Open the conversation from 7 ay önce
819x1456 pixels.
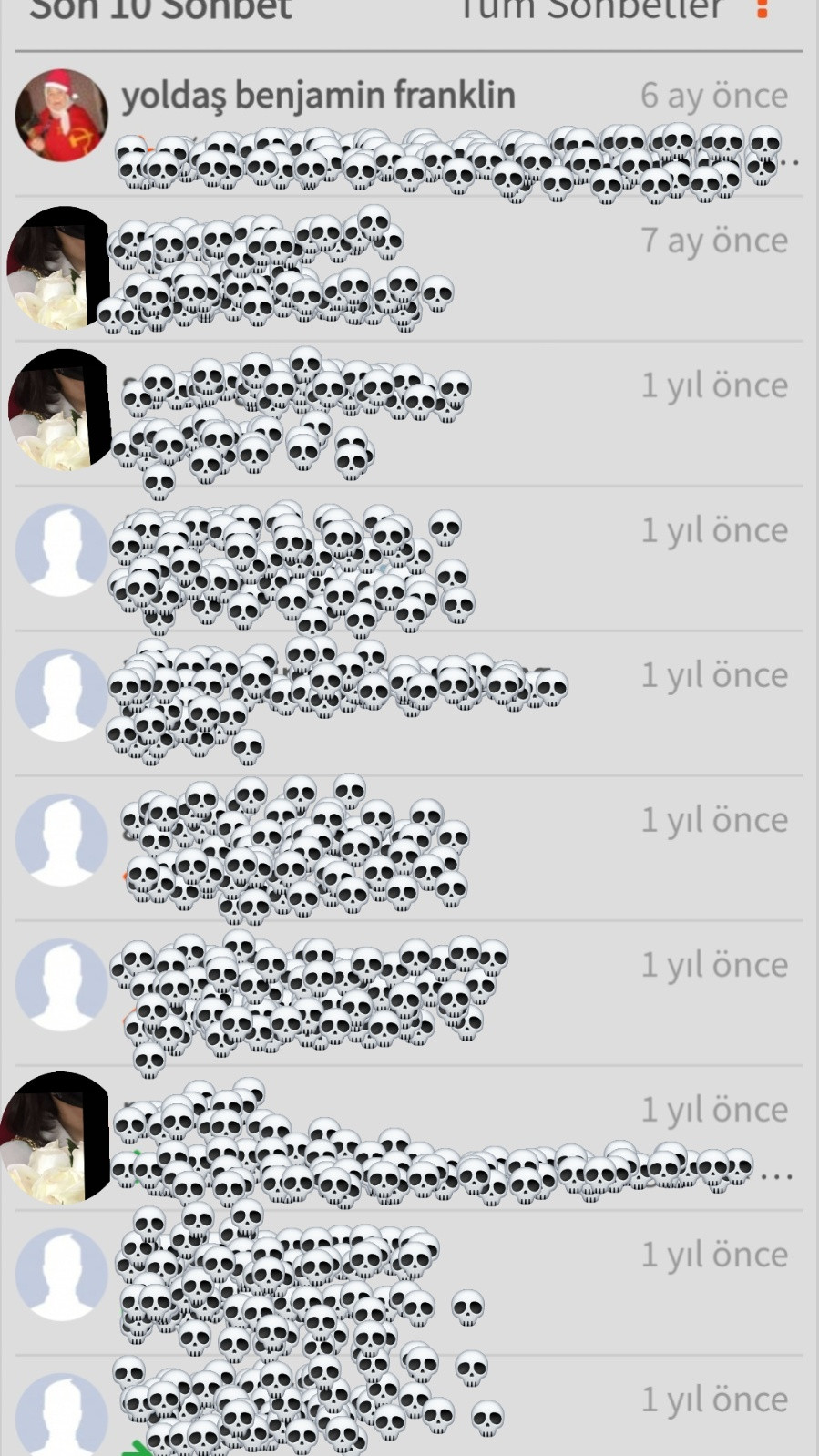408,269
